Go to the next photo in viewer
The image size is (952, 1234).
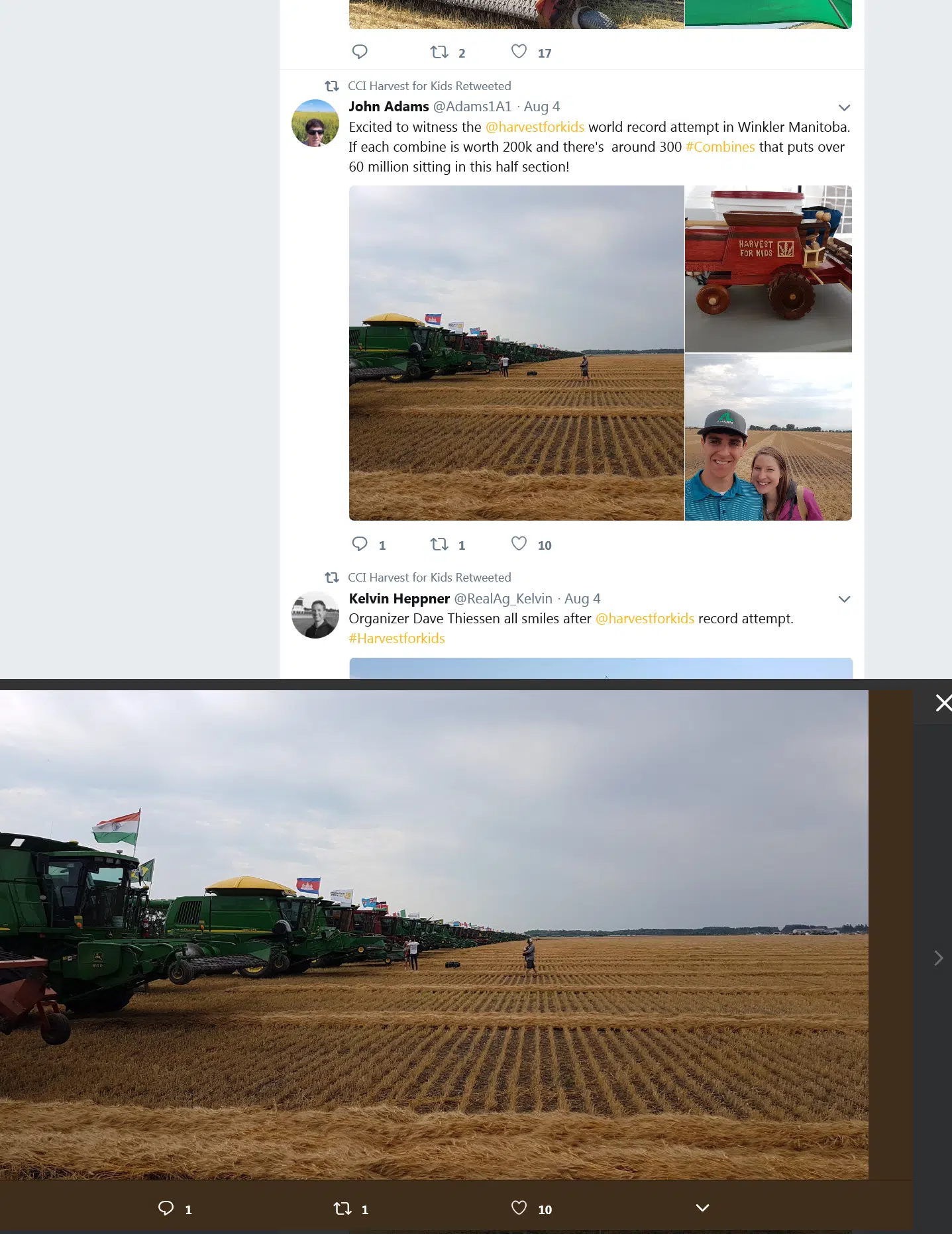938,958
